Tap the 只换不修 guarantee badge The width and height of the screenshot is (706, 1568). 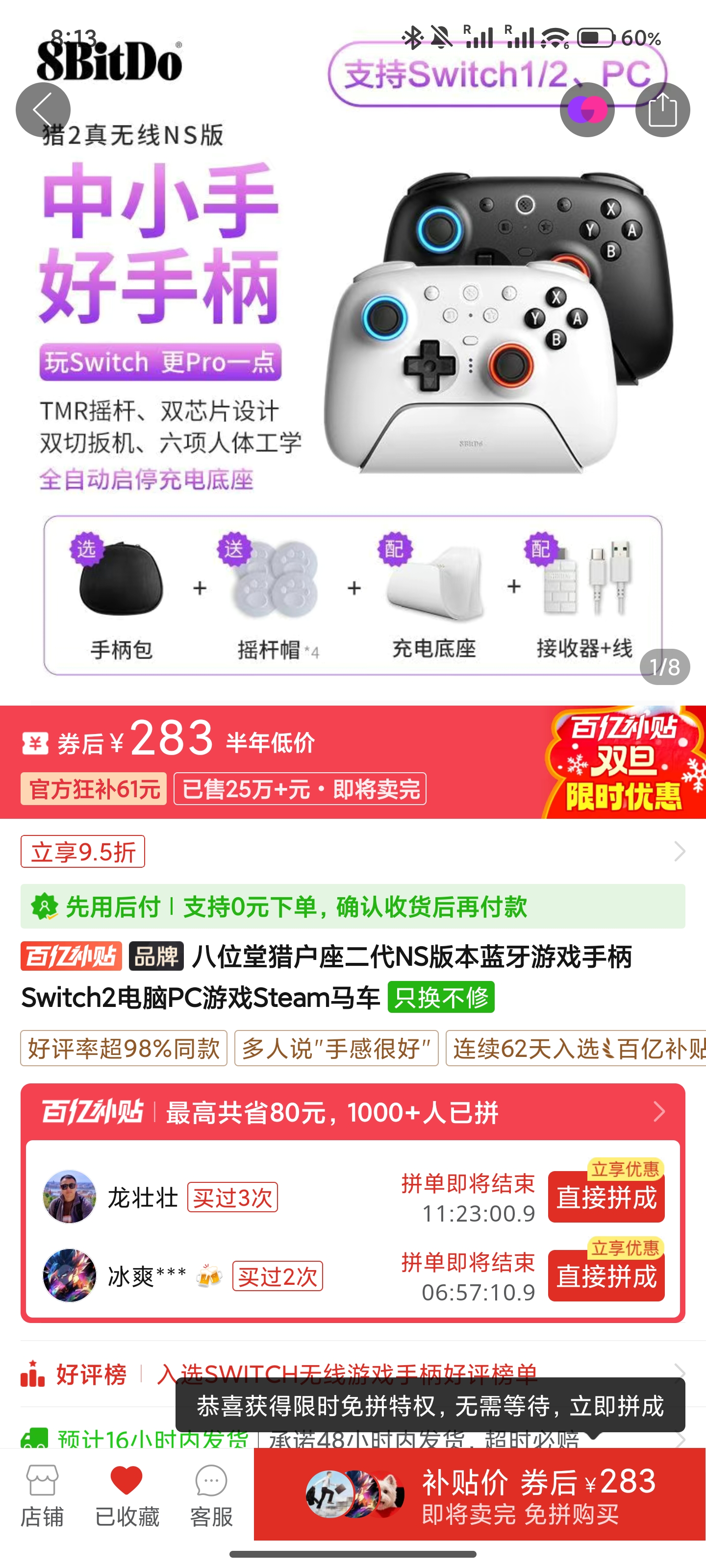point(441,998)
